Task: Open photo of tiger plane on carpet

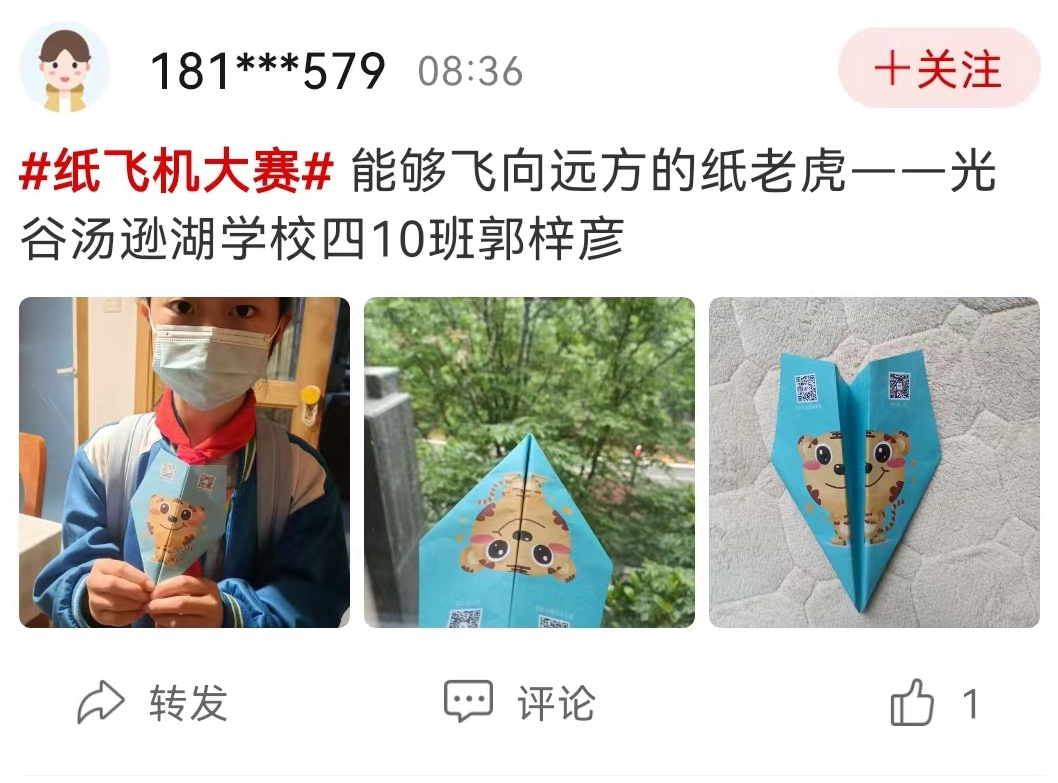Action: (874, 462)
